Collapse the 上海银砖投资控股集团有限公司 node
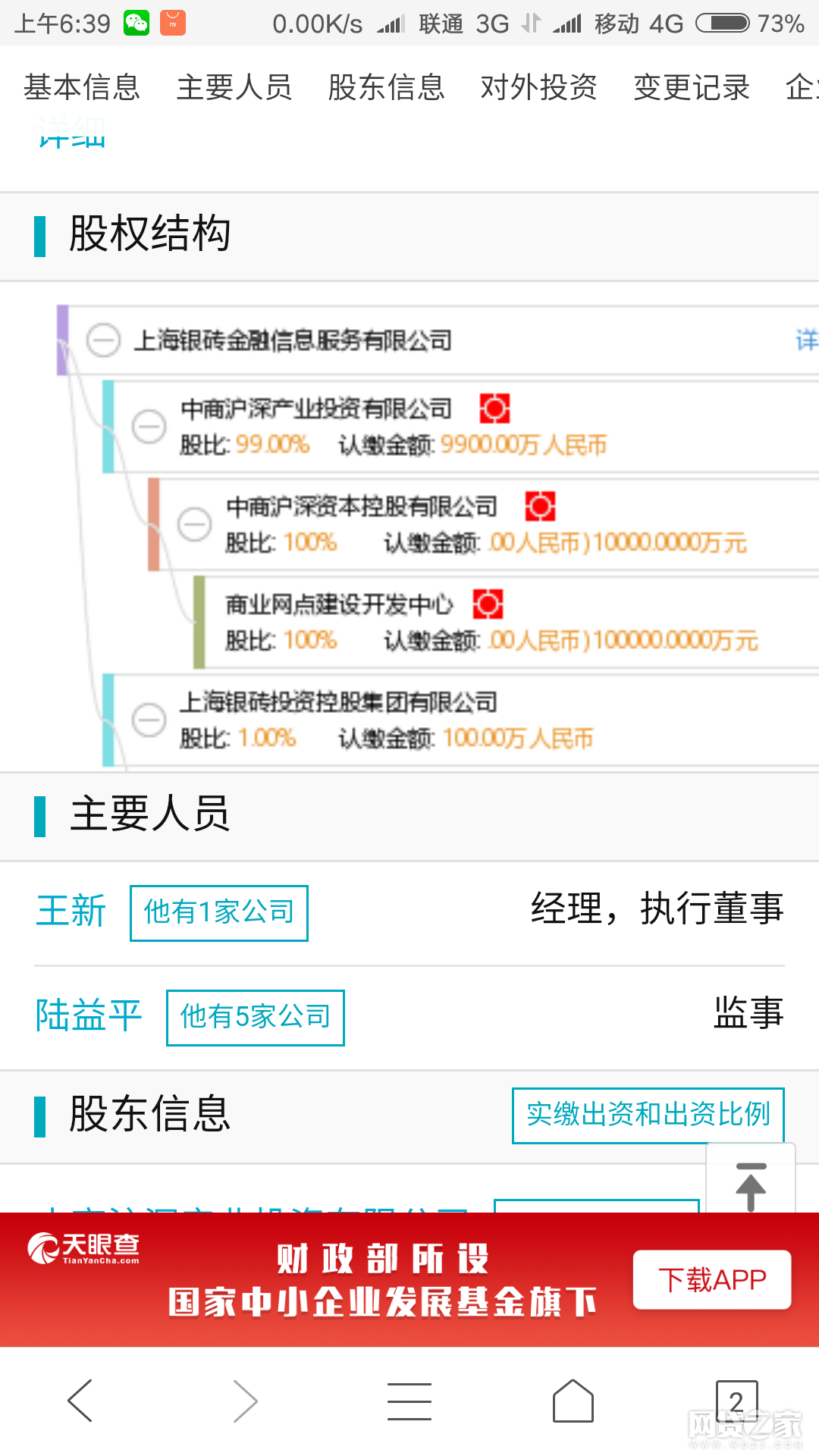The width and height of the screenshot is (819, 1456). point(149,719)
